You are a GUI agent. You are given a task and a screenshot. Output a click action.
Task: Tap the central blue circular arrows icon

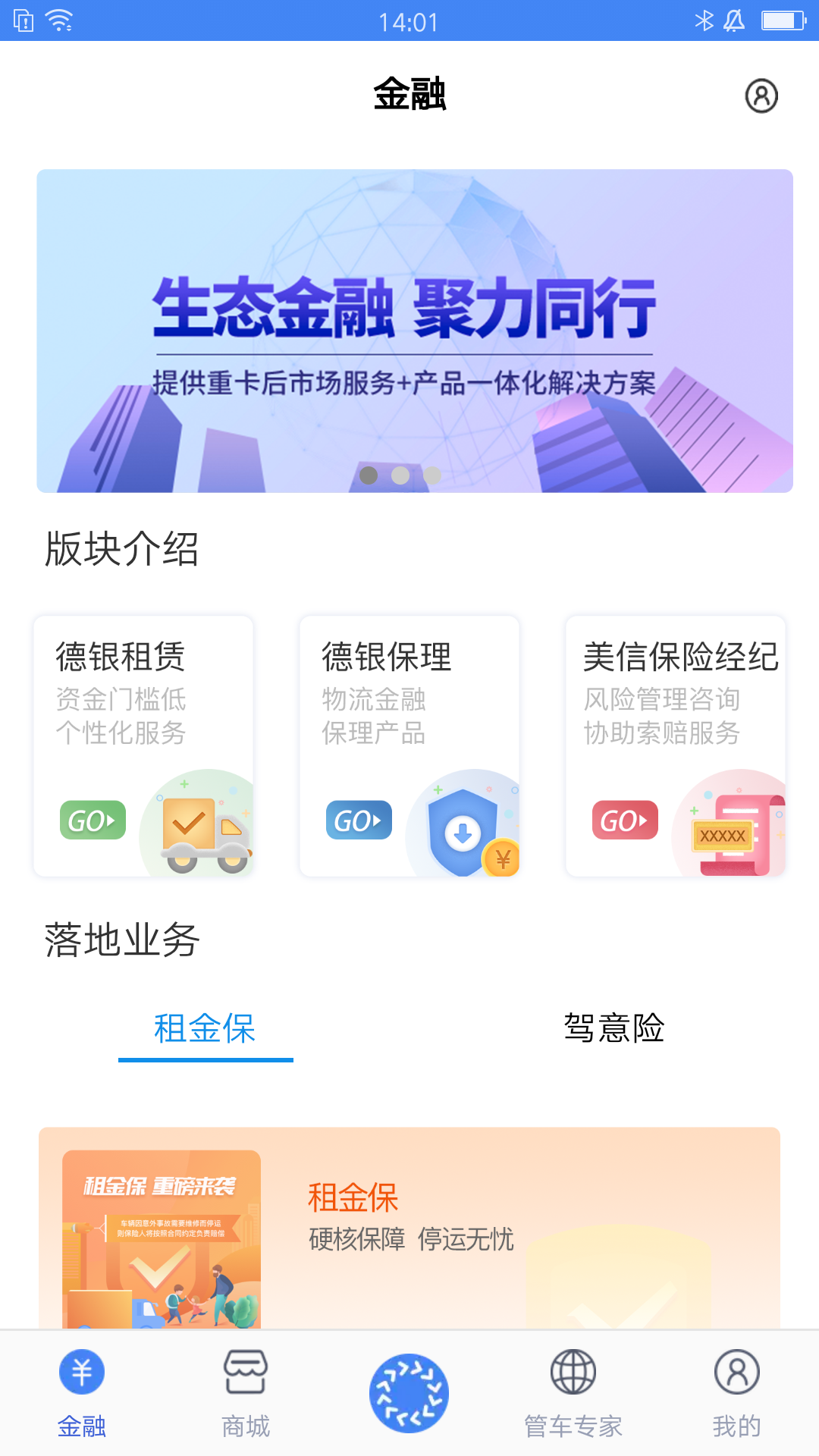(x=409, y=1392)
